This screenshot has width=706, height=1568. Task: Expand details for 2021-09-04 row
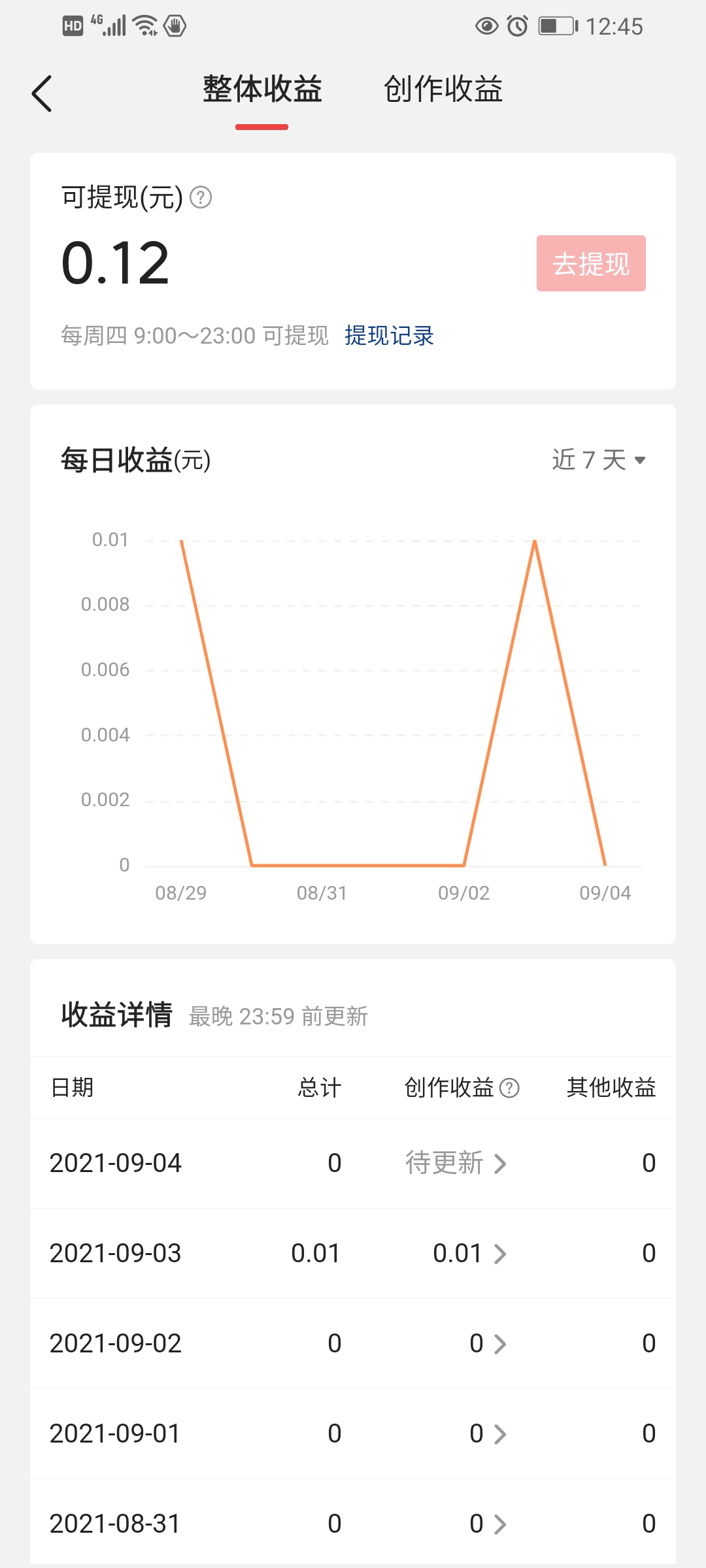point(501,1163)
